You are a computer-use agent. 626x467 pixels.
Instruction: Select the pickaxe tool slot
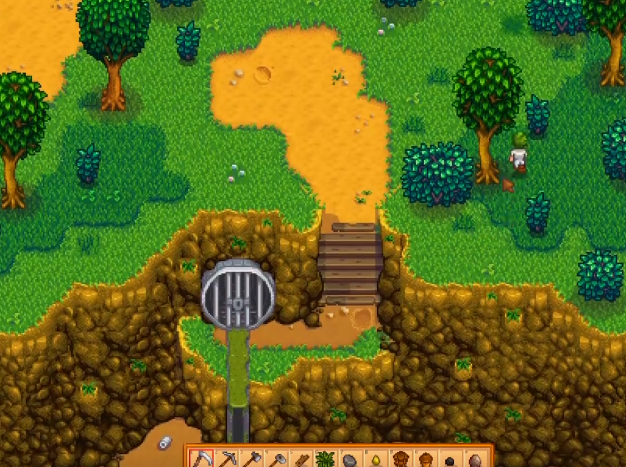(x=228, y=459)
